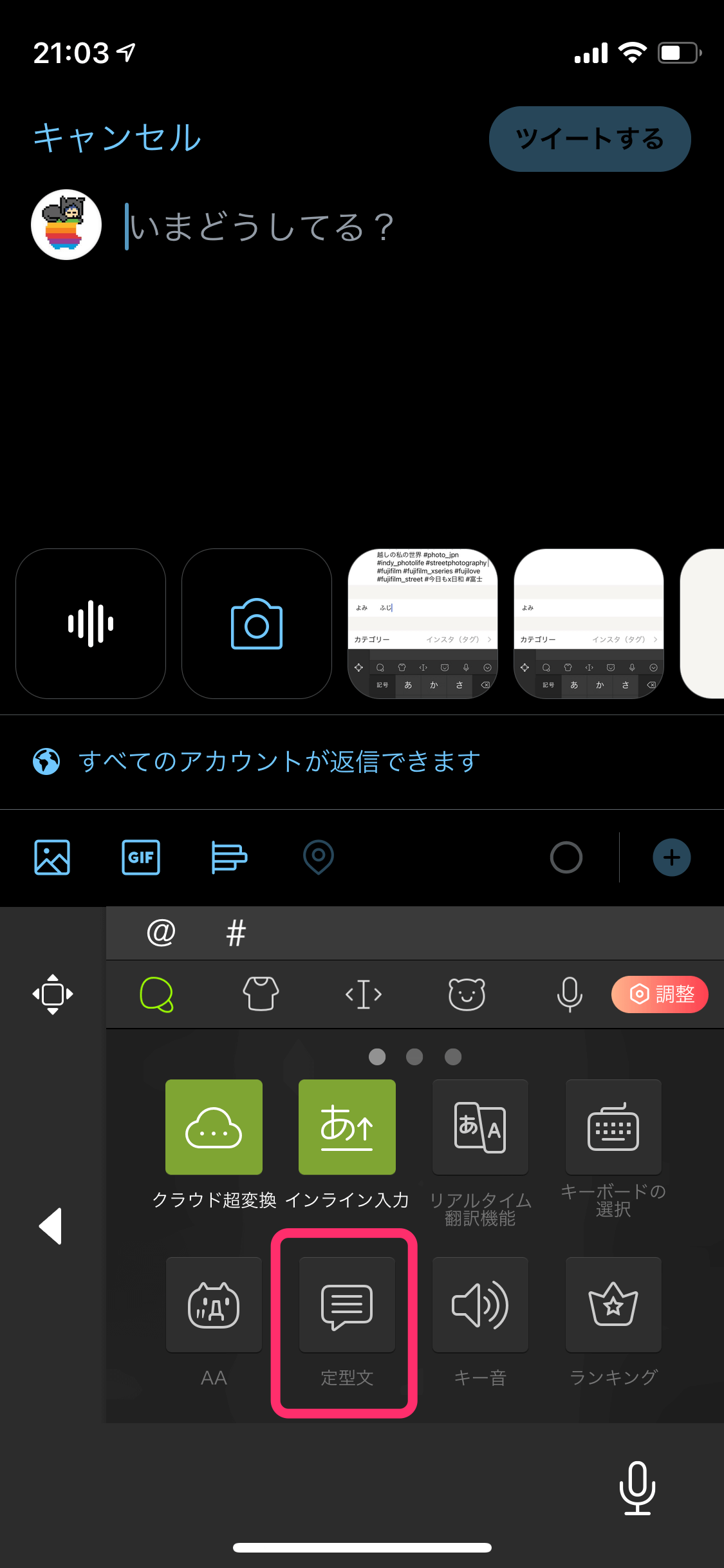Toggle インライン入力
The image size is (724, 1568).
(347, 1127)
